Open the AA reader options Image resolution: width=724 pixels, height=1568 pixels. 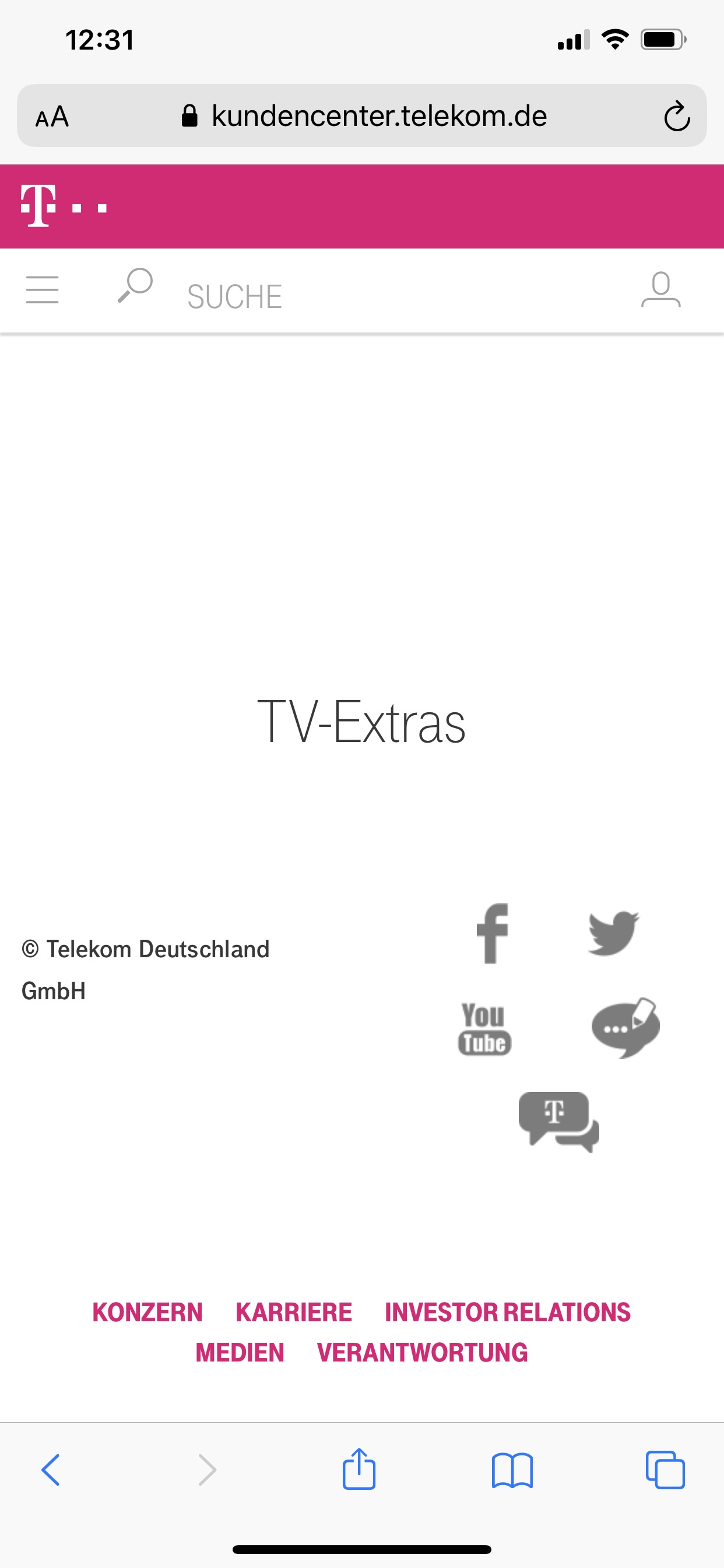tap(52, 116)
